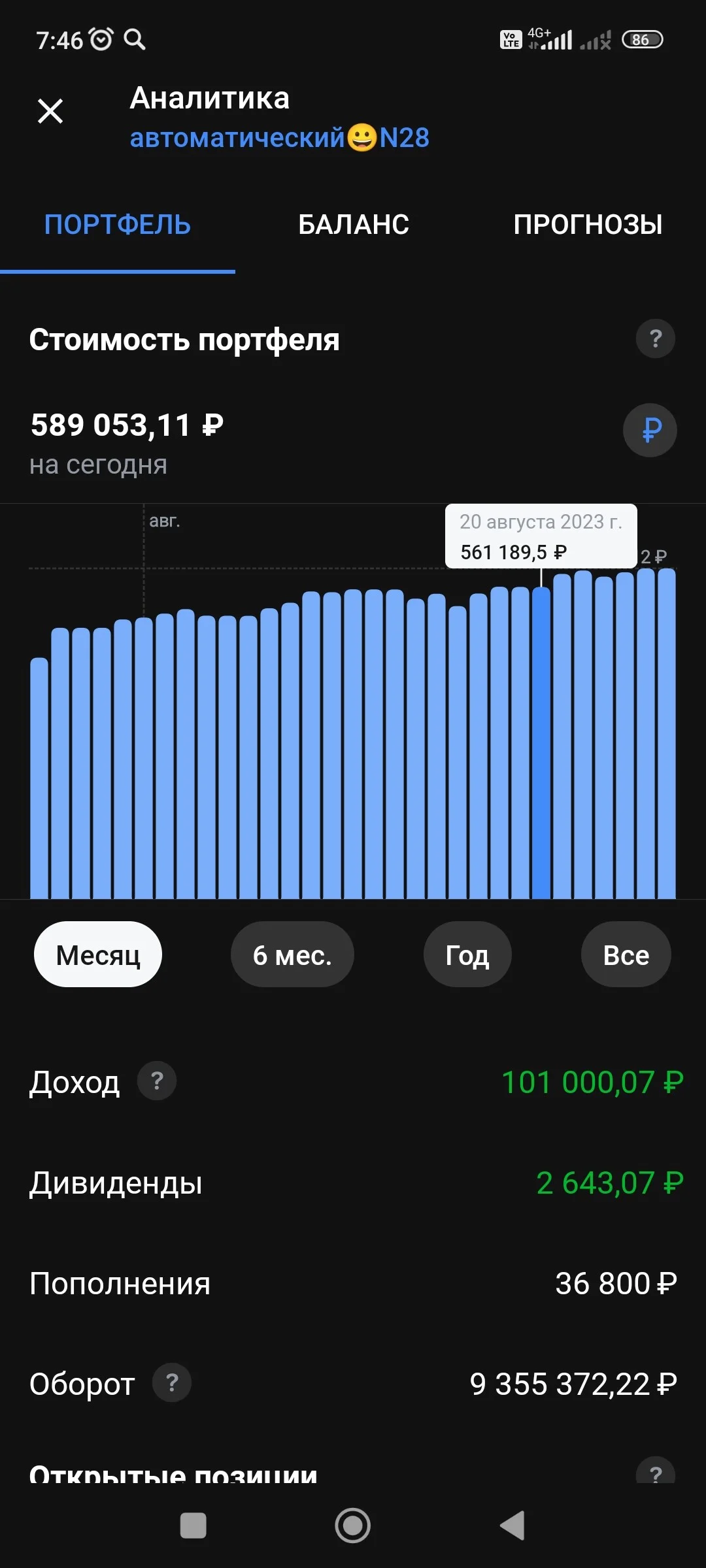The height and width of the screenshot is (1568, 706).
Task: Tap the ruble currency switch button
Action: pos(650,430)
